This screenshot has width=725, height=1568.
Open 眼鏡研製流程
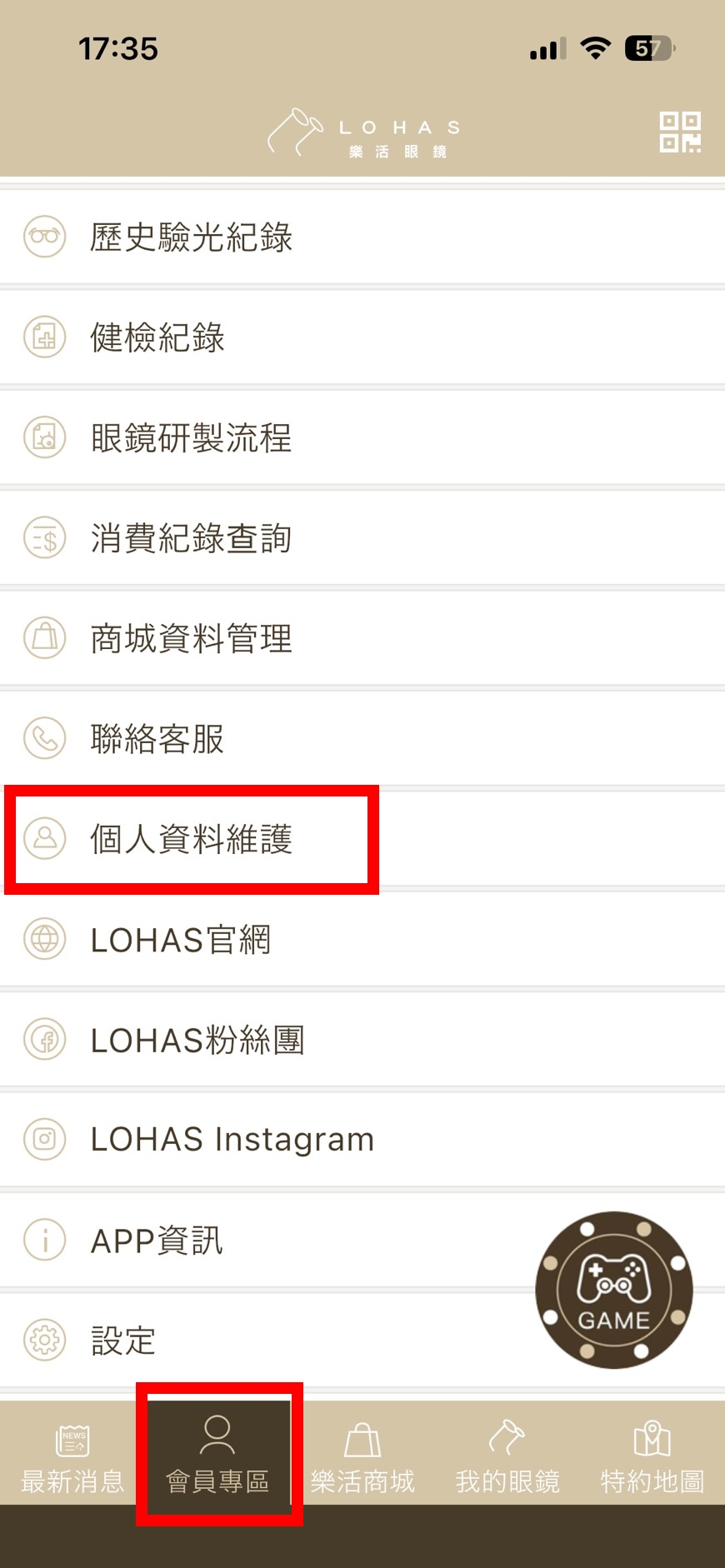pos(192,438)
